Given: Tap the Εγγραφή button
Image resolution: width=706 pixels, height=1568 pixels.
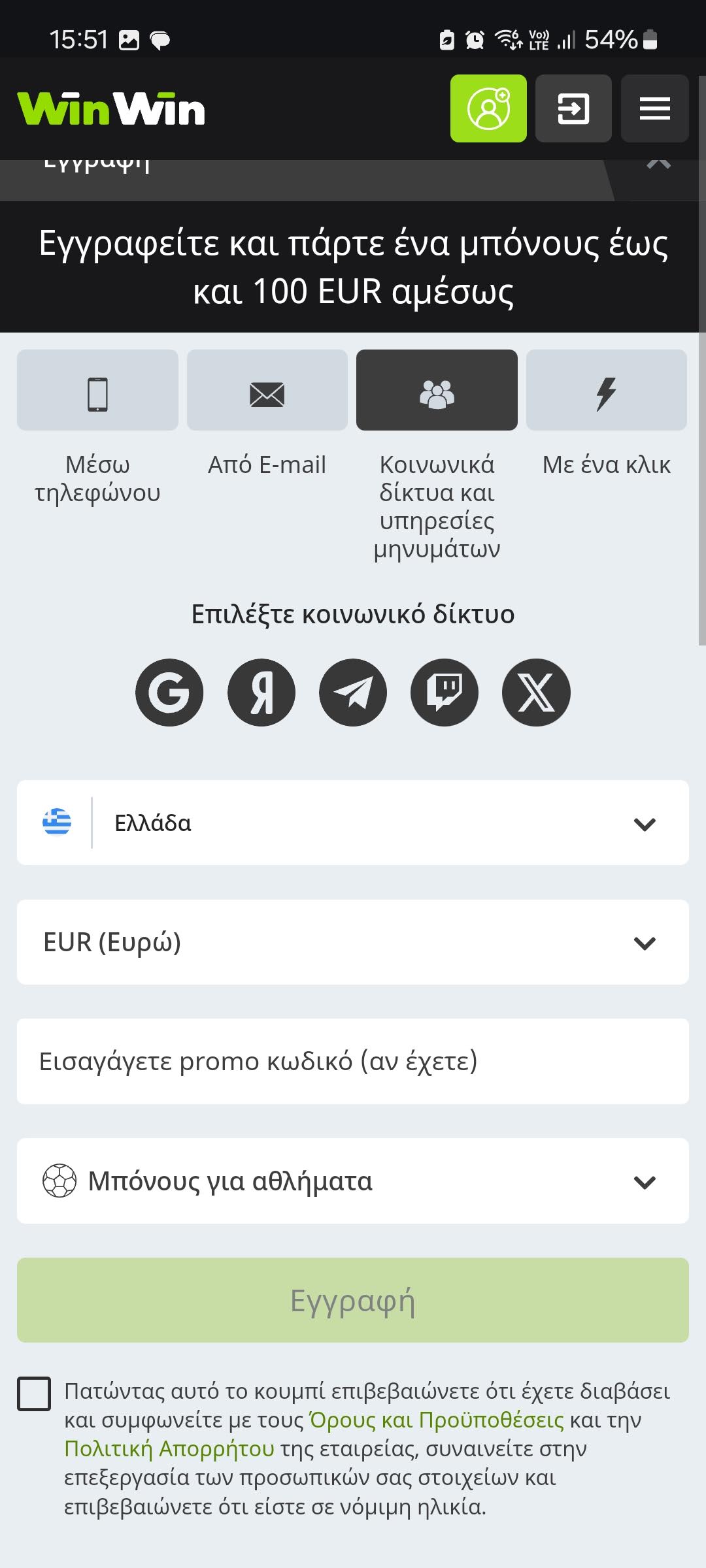Looking at the screenshot, I should coord(353,1301).
